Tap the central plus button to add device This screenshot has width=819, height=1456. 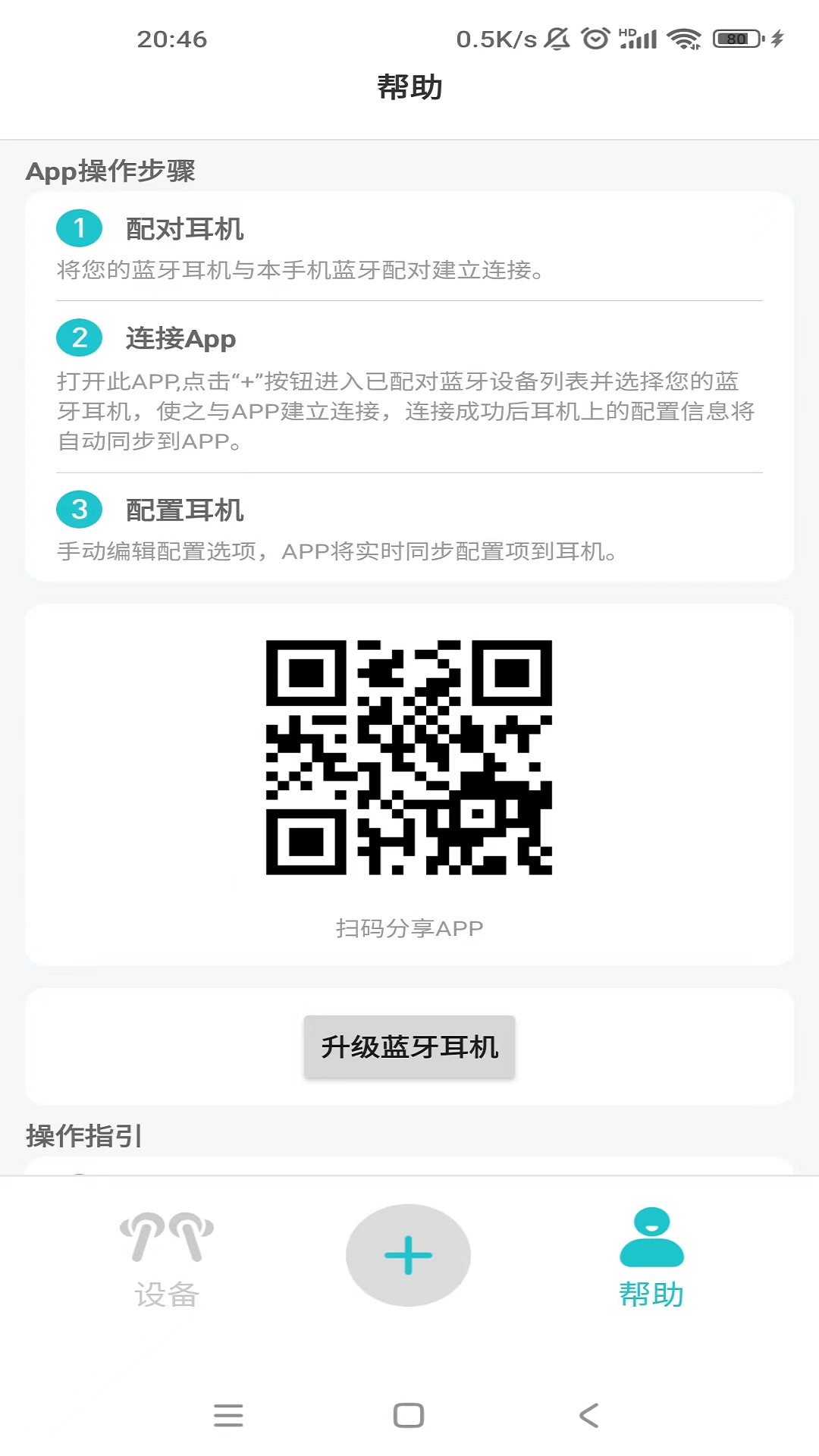coord(409,1255)
